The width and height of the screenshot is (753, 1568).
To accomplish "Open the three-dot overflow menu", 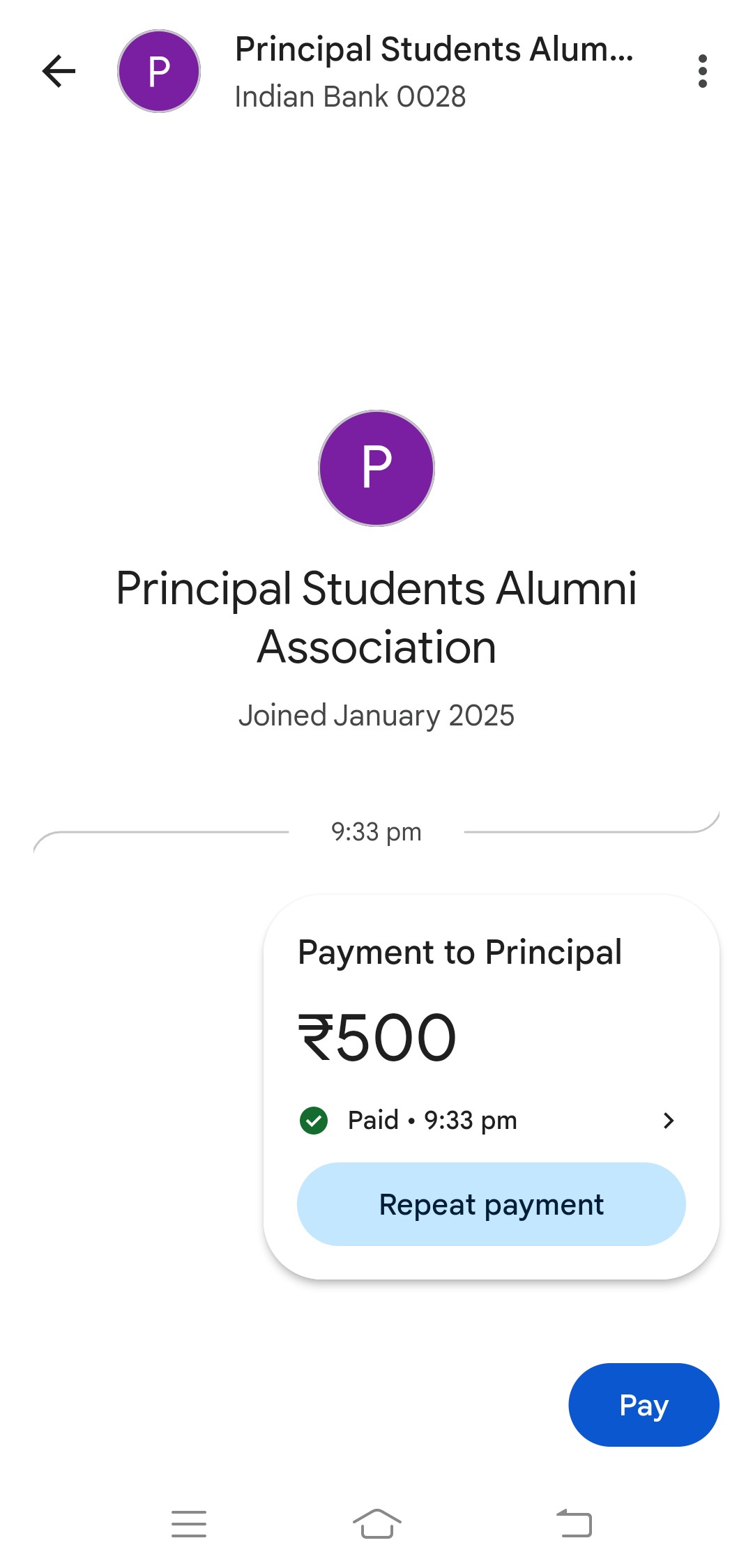I will 702,71.
